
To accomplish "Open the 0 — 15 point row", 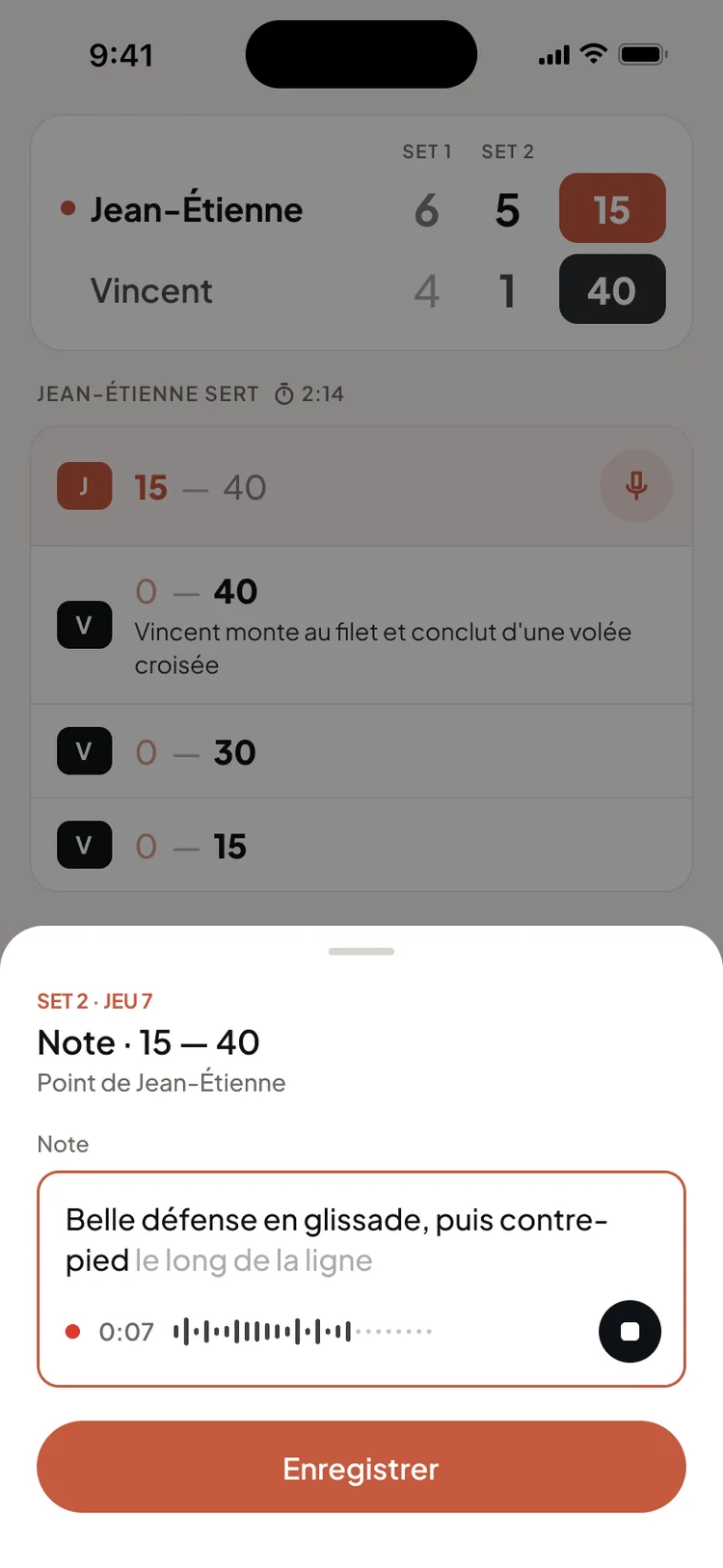I will tap(361, 845).
